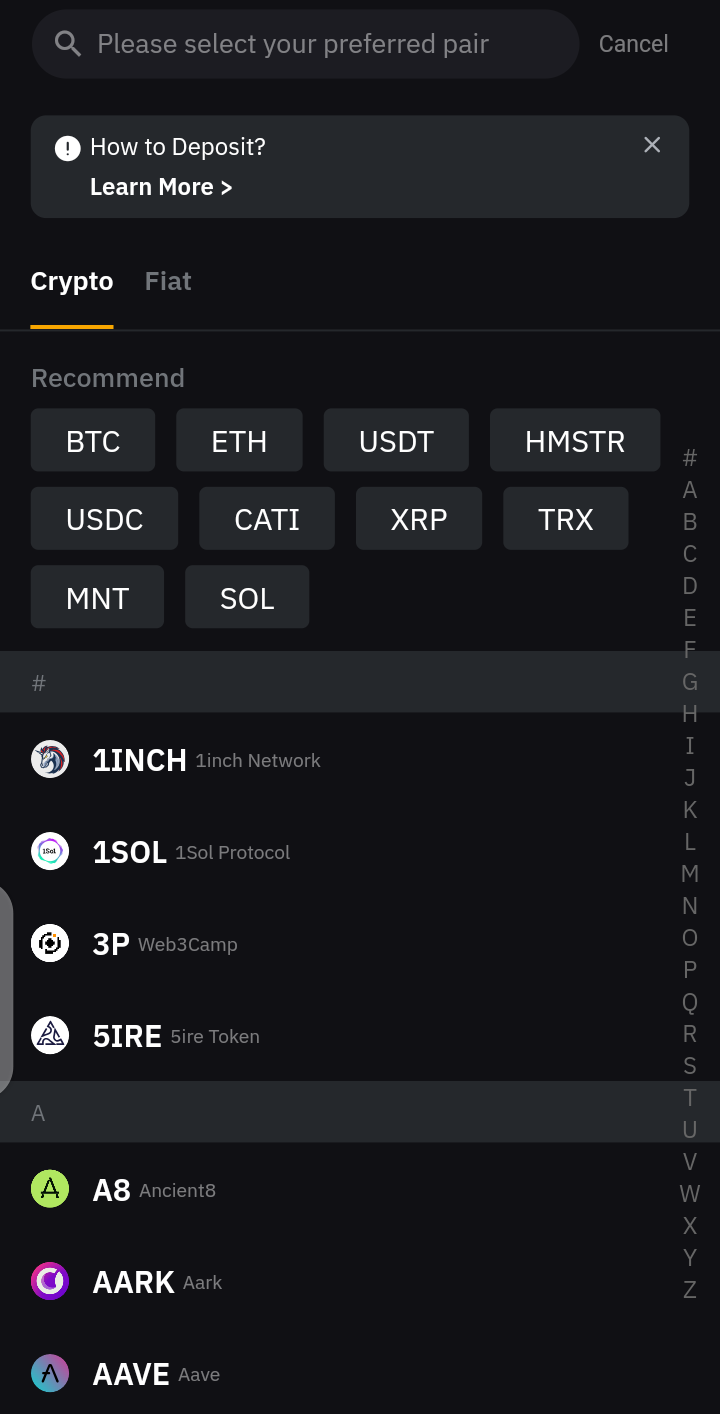Pick XRP from recommended pairs
720x1414 pixels.
(419, 518)
